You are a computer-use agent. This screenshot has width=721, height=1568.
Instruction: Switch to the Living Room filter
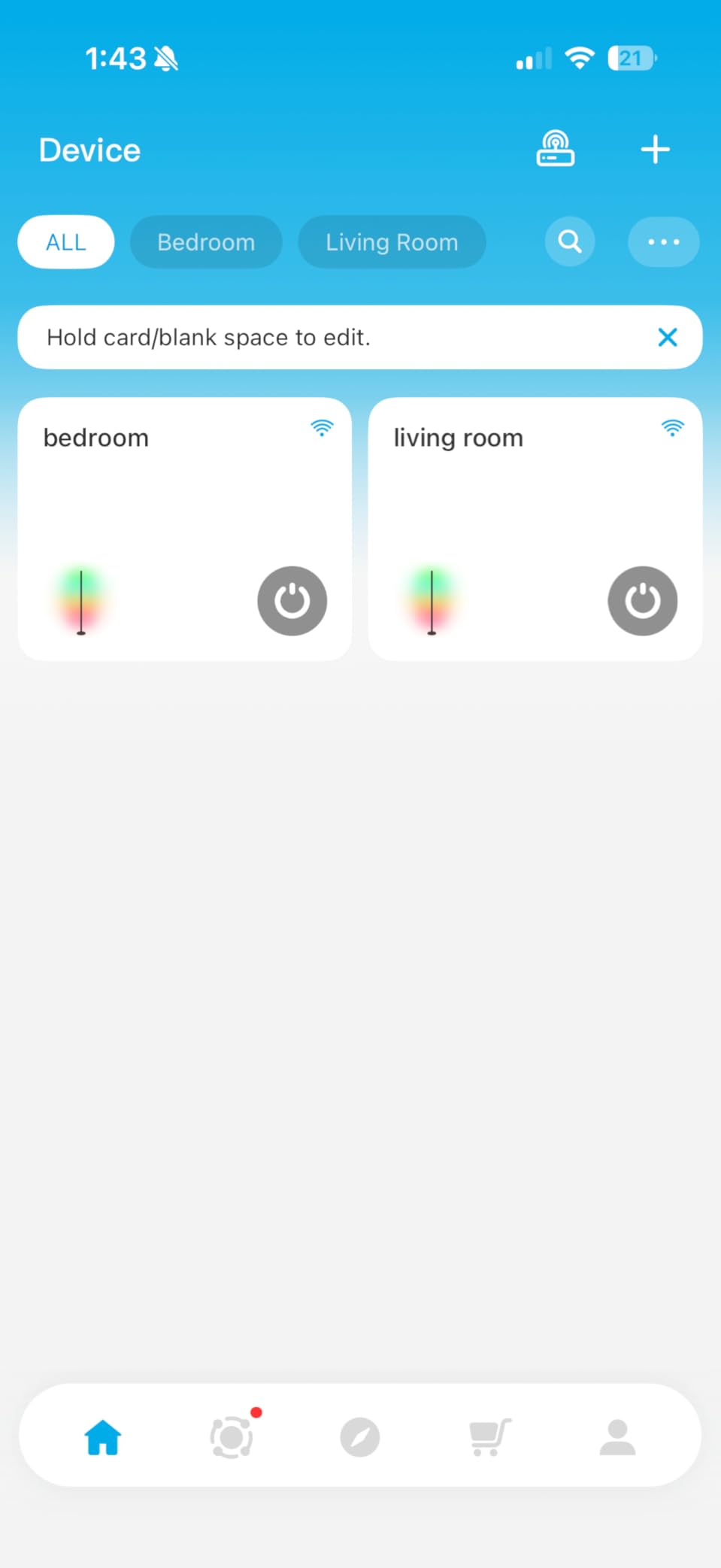[392, 242]
